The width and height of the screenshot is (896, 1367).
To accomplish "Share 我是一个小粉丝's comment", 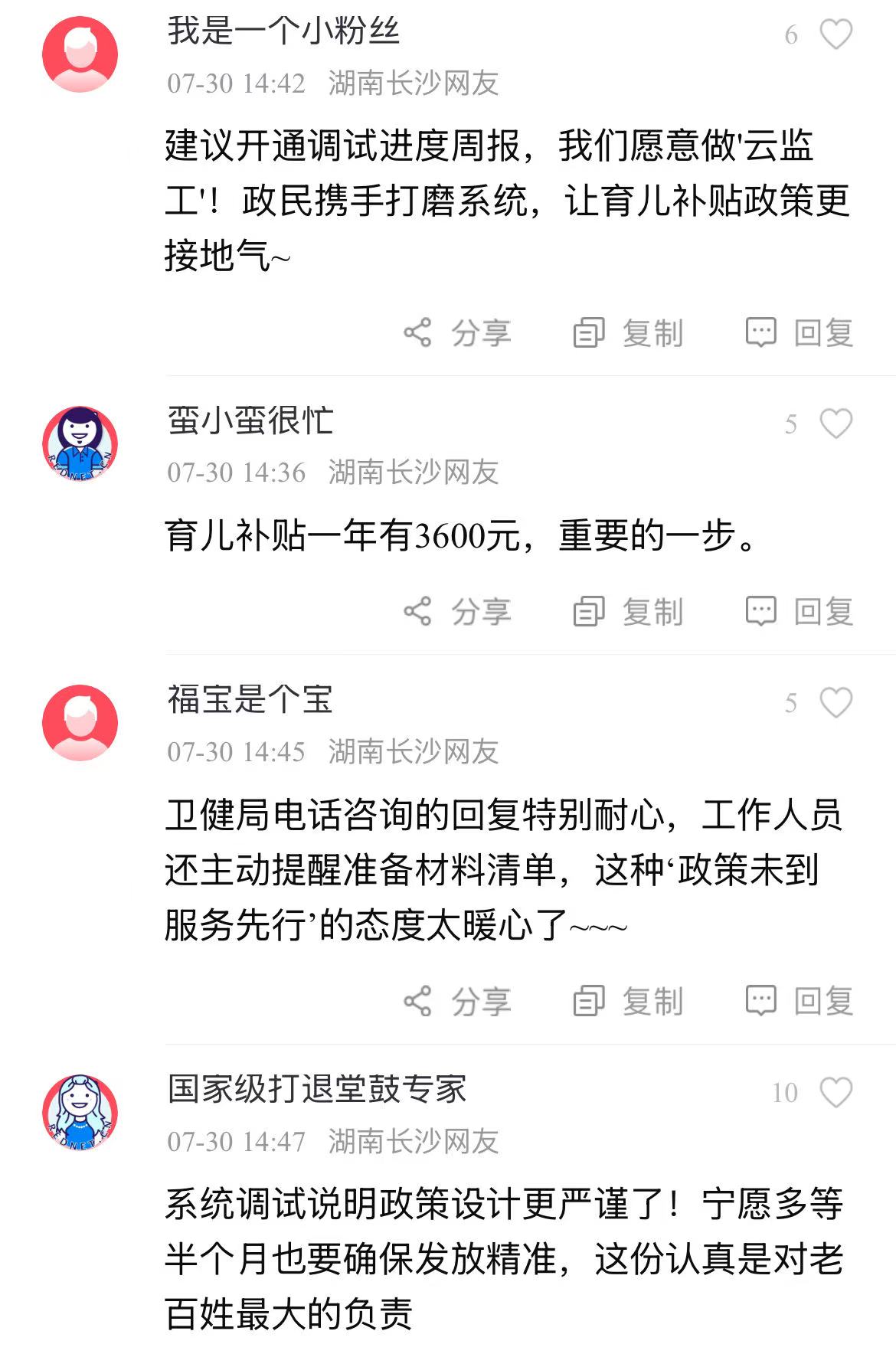I will click(x=457, y=333).
